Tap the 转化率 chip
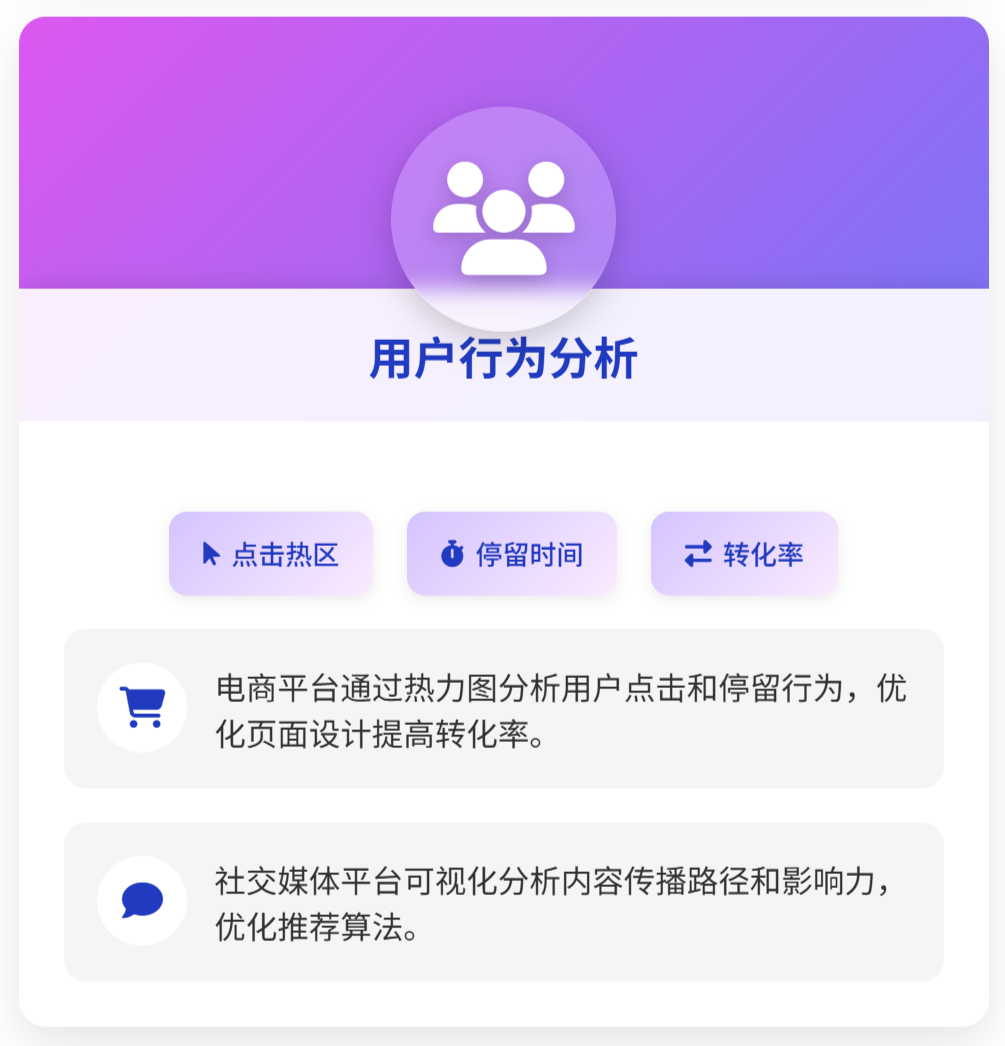Screen dimensions: 1005x1046 coord(744,554)
